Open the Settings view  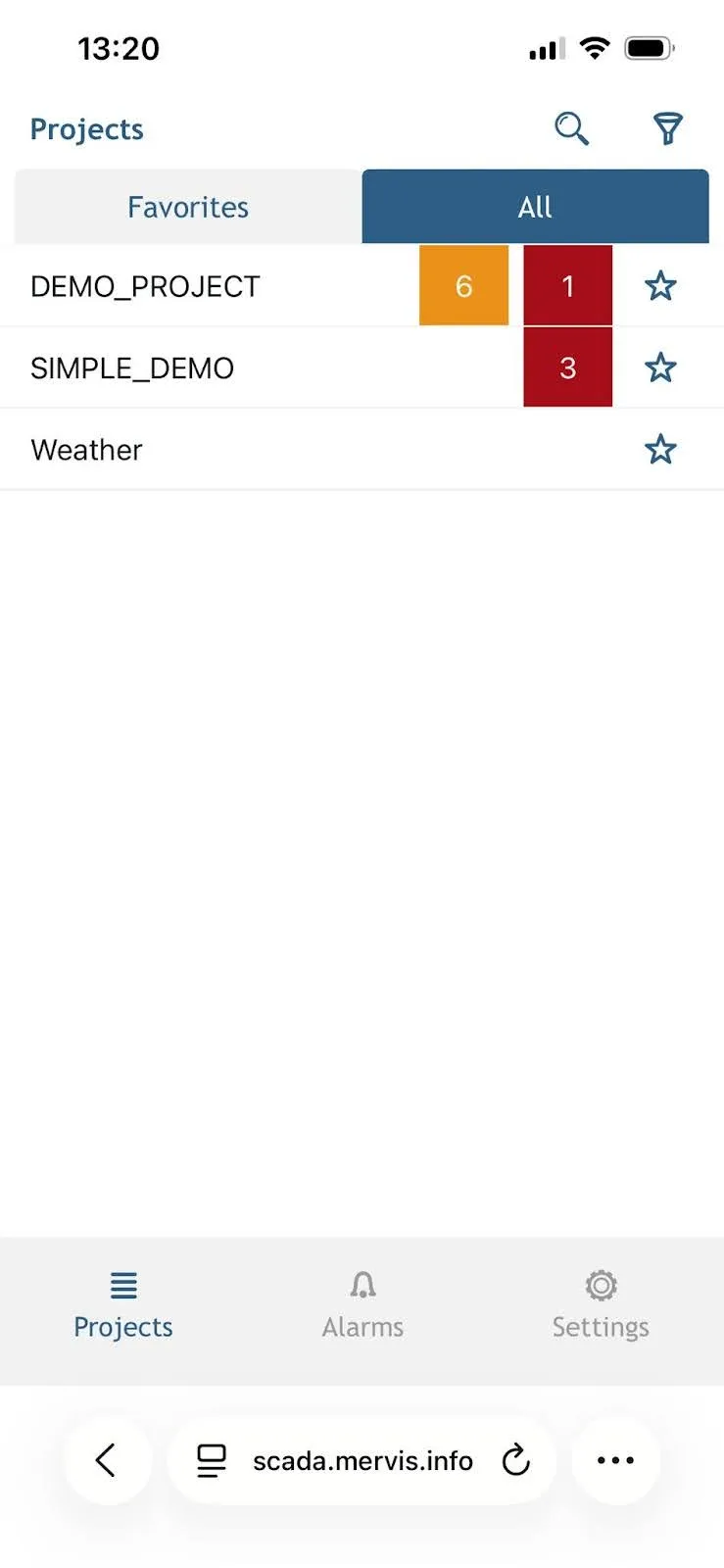point(600,1308)
